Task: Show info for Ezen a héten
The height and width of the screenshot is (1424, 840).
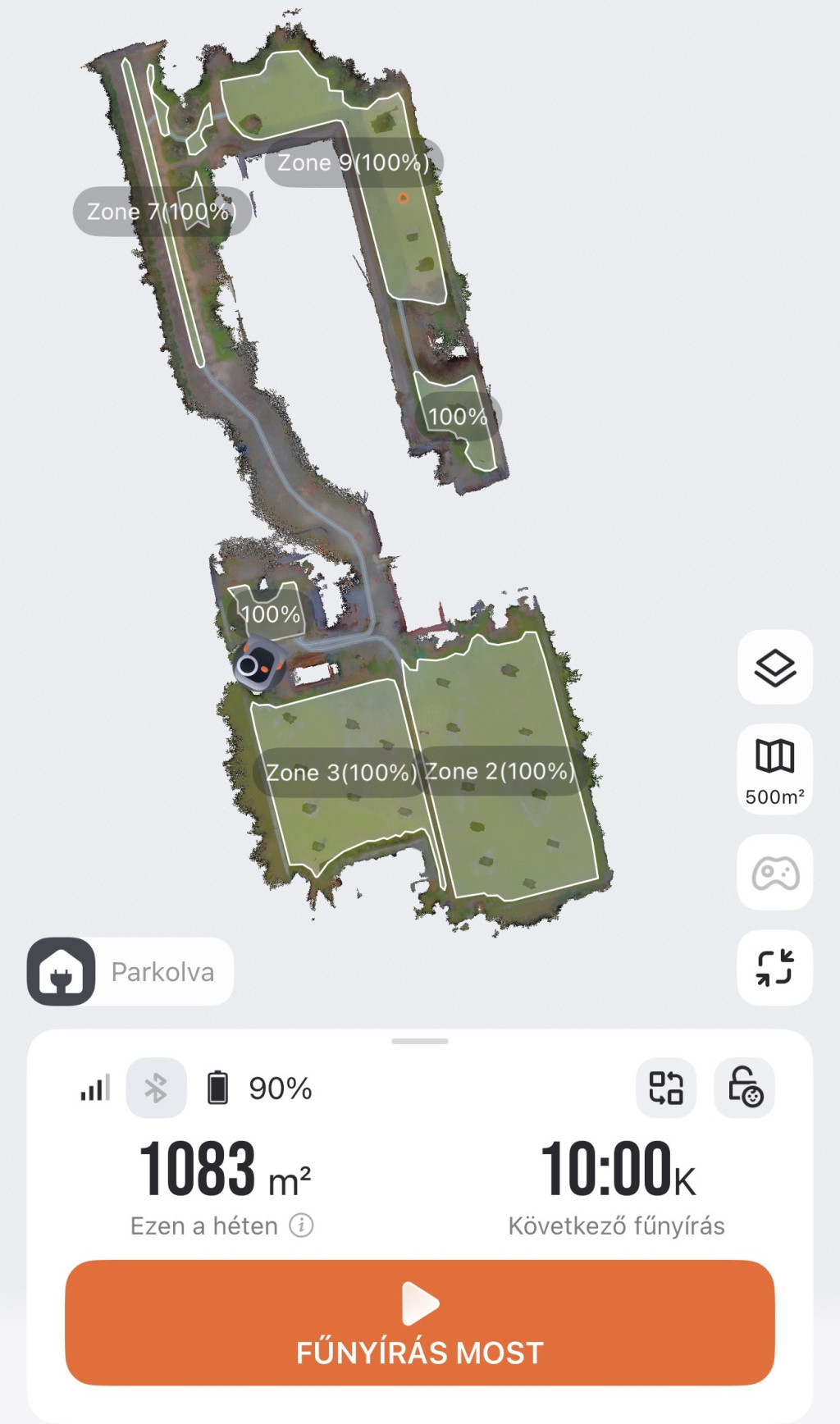Action: point(302,1225)
